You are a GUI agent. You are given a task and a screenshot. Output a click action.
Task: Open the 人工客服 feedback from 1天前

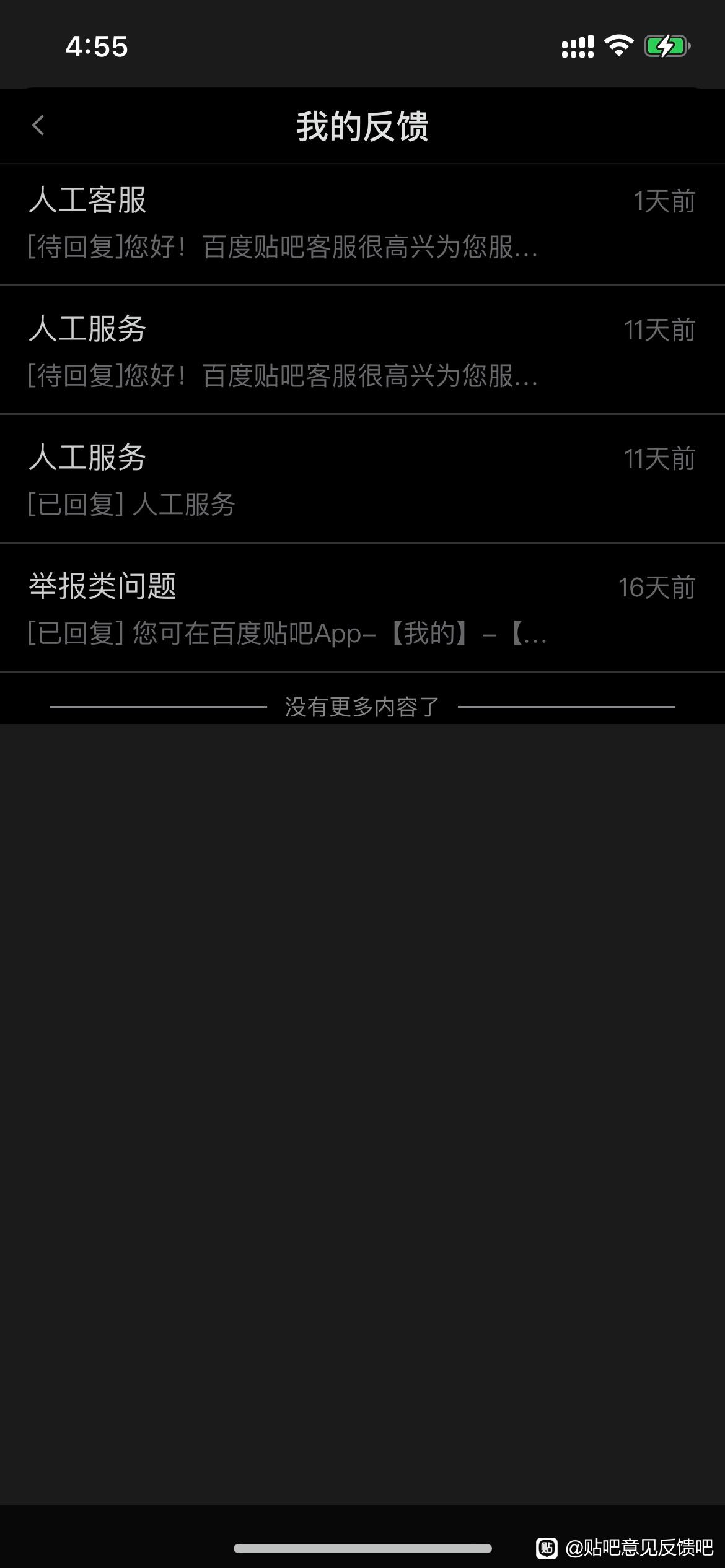pyautogui.click(x=362, y=224)
